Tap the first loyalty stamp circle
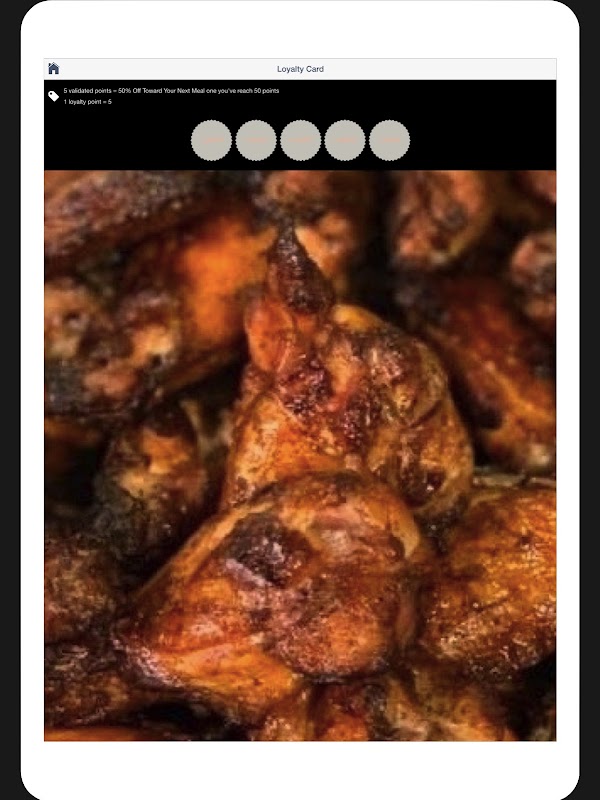 211,140
